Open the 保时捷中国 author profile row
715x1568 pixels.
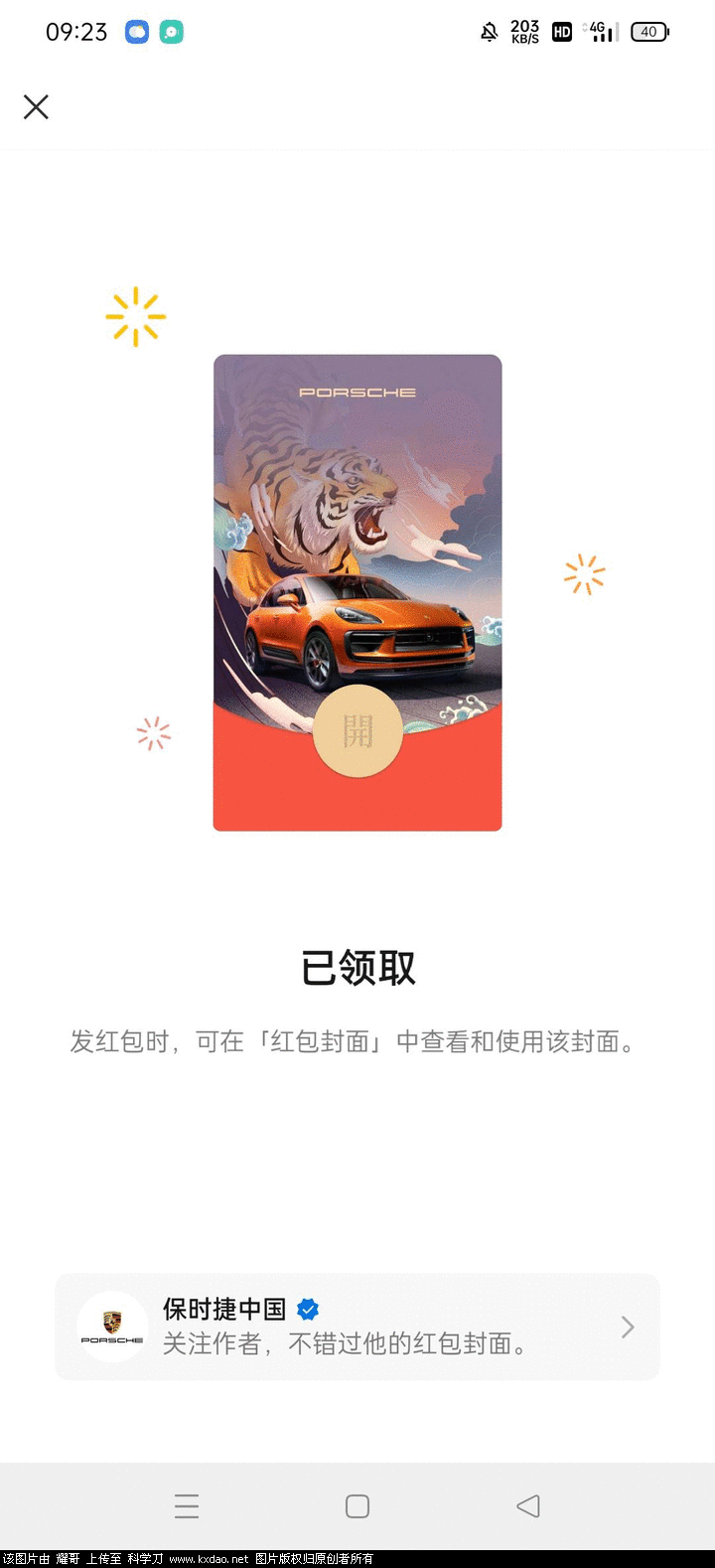tap(357, 1327)
